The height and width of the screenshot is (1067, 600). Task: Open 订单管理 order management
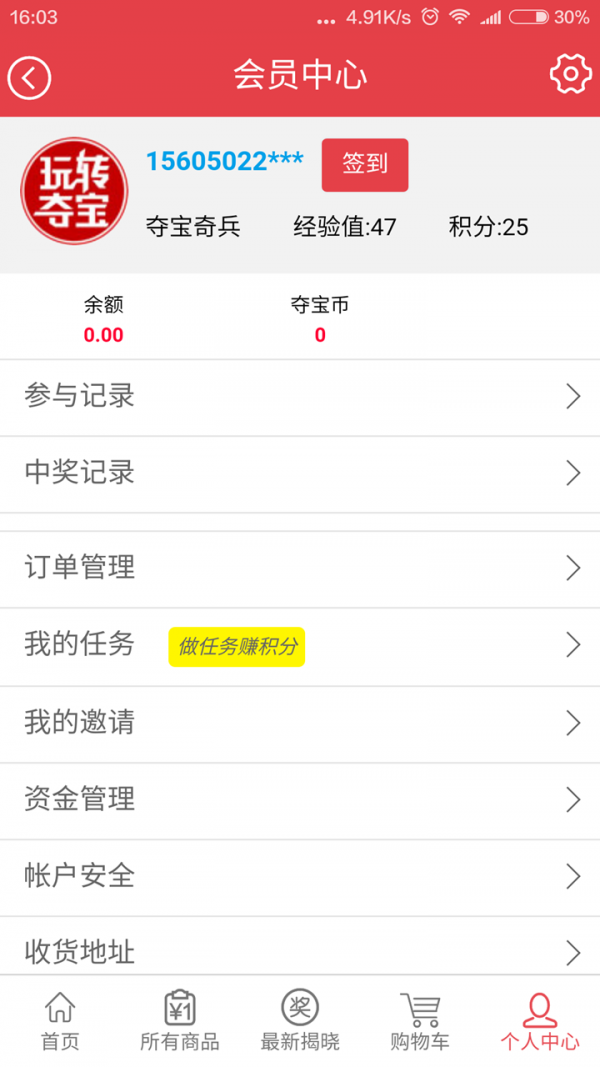pyautogui.click(x=300, y=568)
